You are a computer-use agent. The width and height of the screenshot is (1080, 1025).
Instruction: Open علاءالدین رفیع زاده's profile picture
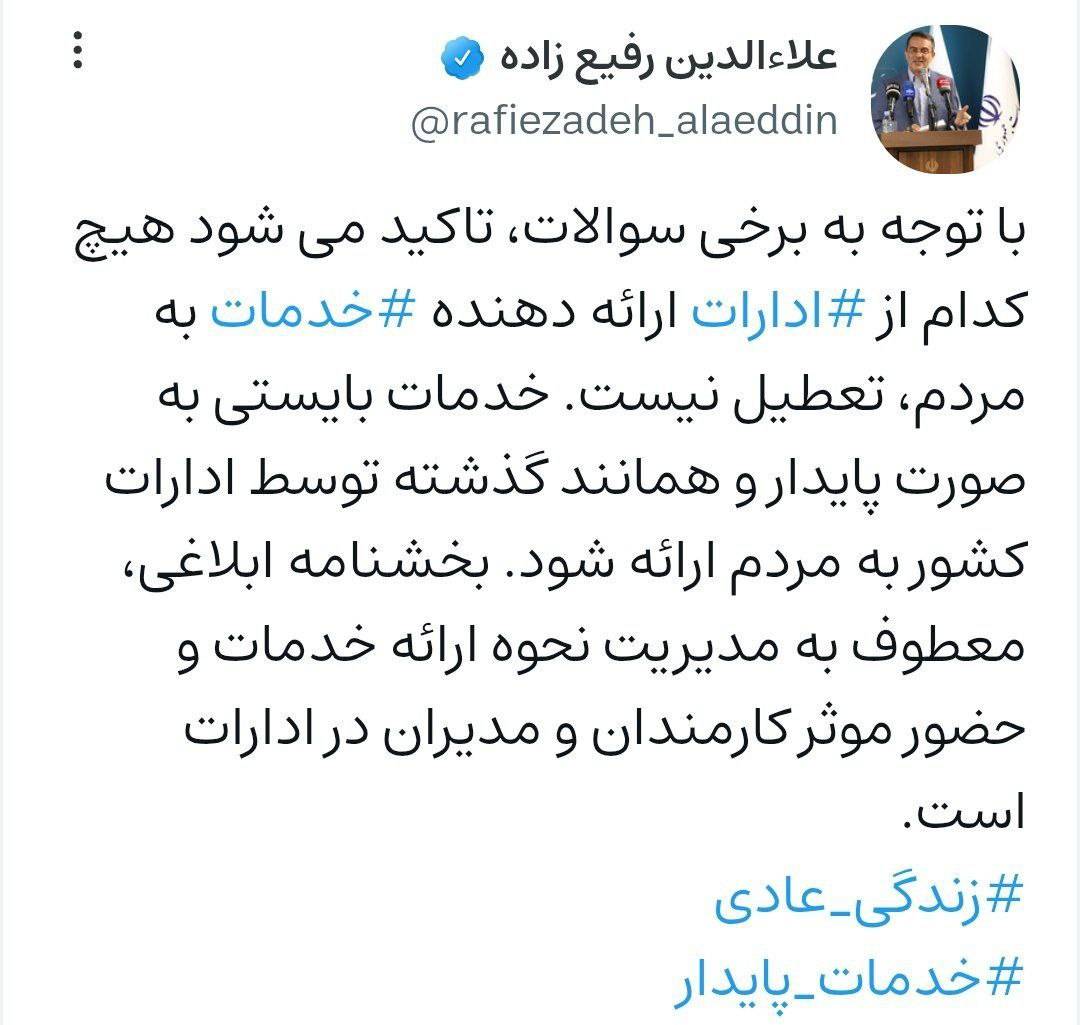944,100
